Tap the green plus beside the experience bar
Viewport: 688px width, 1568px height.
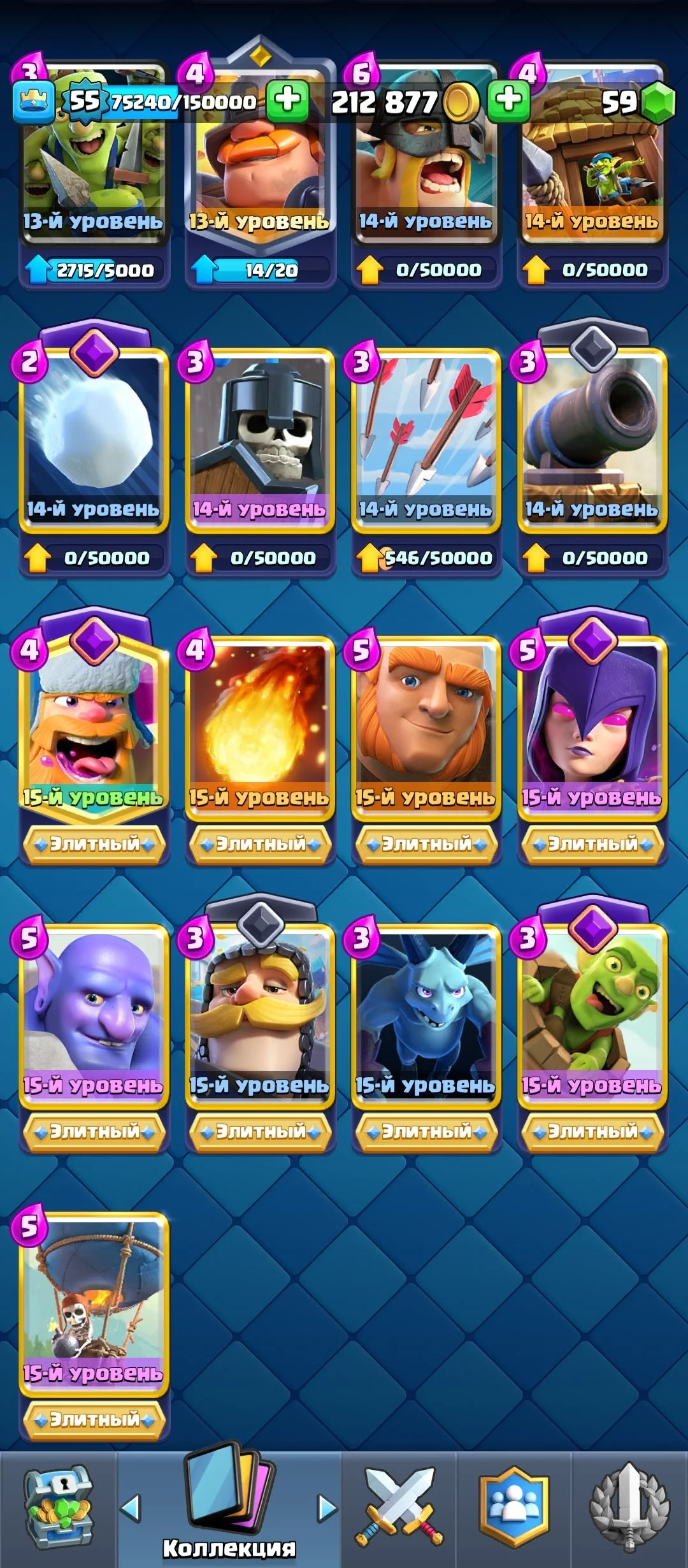[287, 100]
